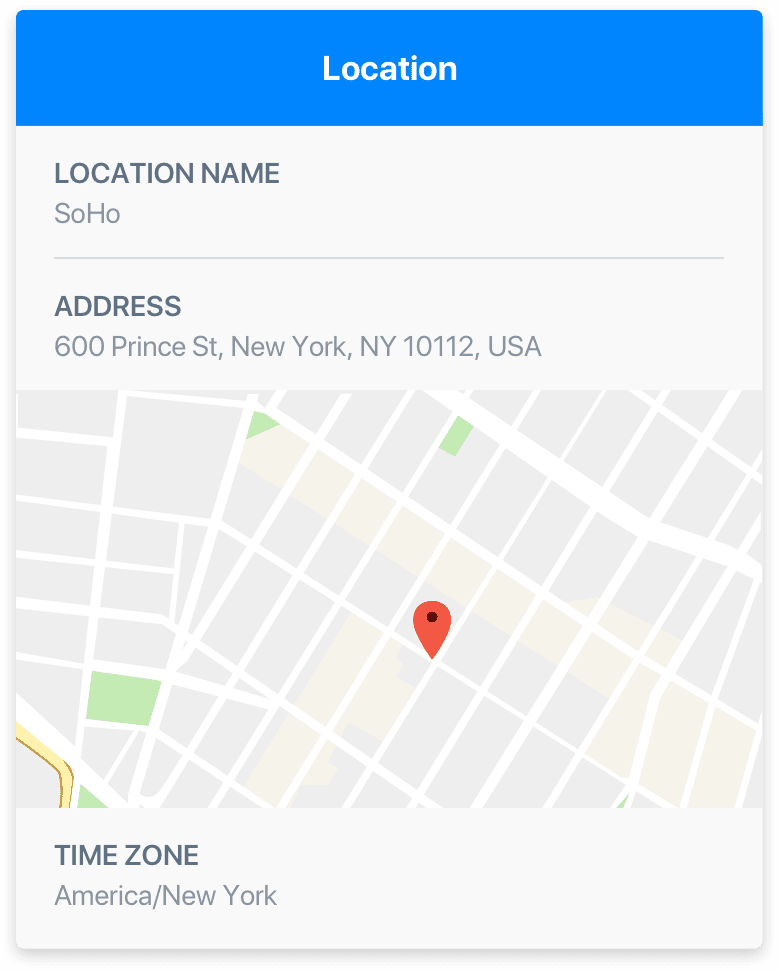Open the Location header bar
This screenshot has height=972, width=780.
(x=390, y=67)
